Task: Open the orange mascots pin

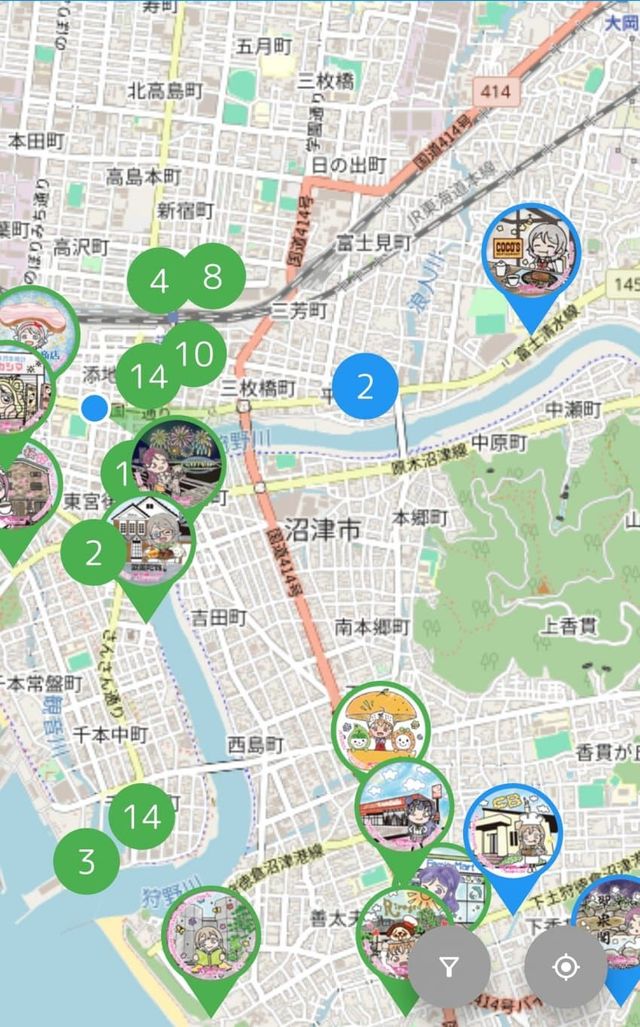Action: [380, 730]
